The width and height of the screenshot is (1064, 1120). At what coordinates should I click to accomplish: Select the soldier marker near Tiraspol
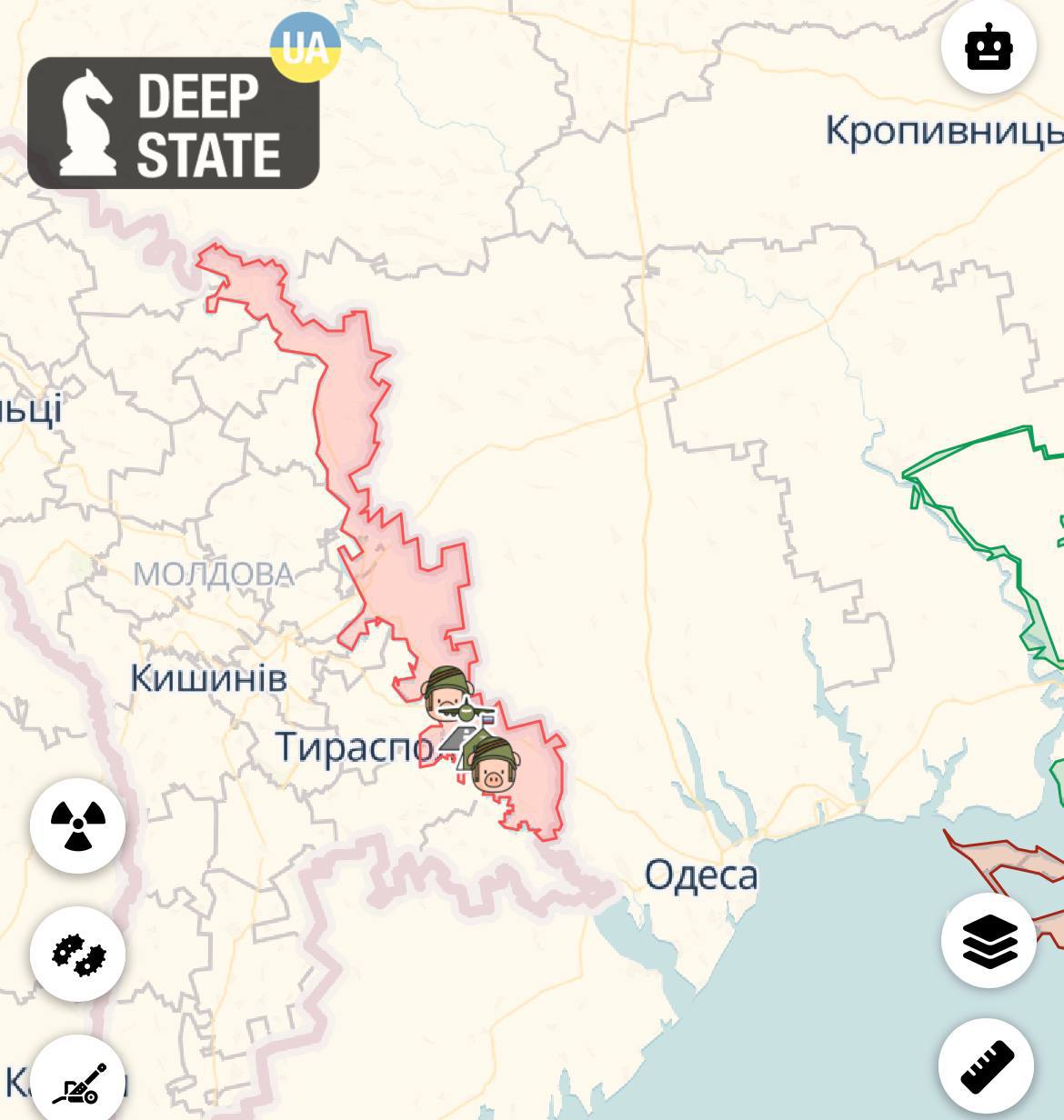click(446, 689)
